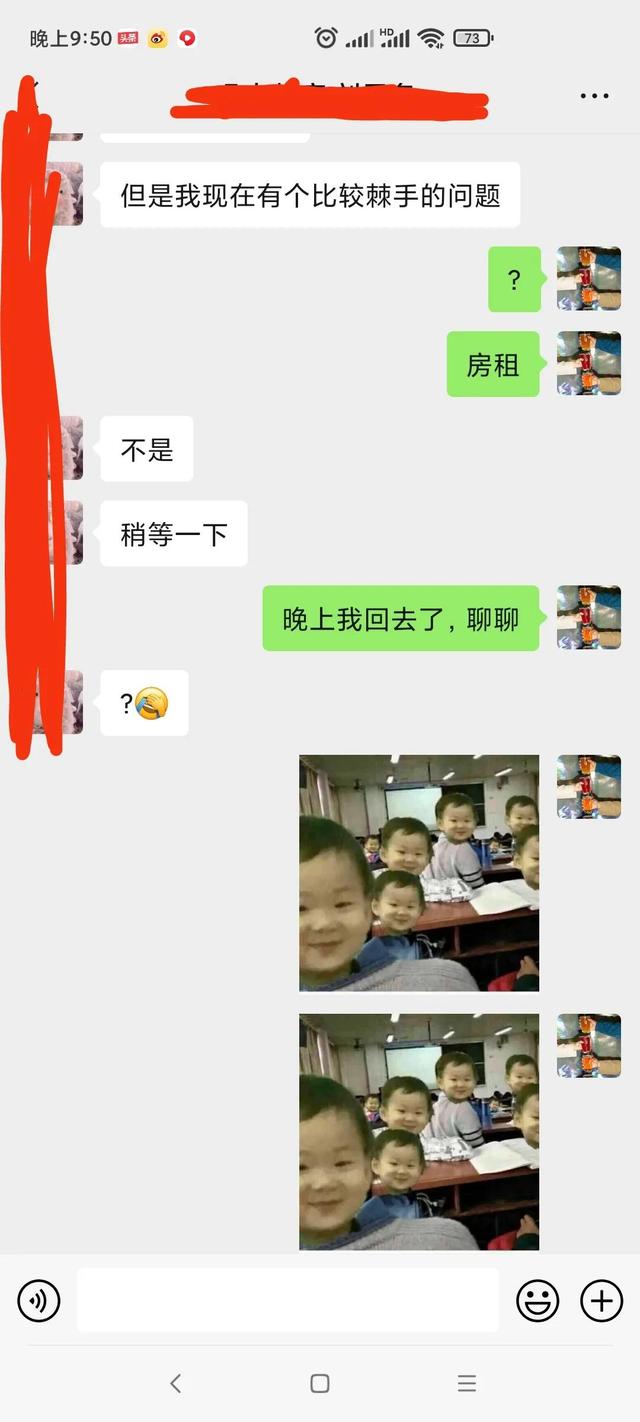Open the plus attachments menu

[601, 1301]
